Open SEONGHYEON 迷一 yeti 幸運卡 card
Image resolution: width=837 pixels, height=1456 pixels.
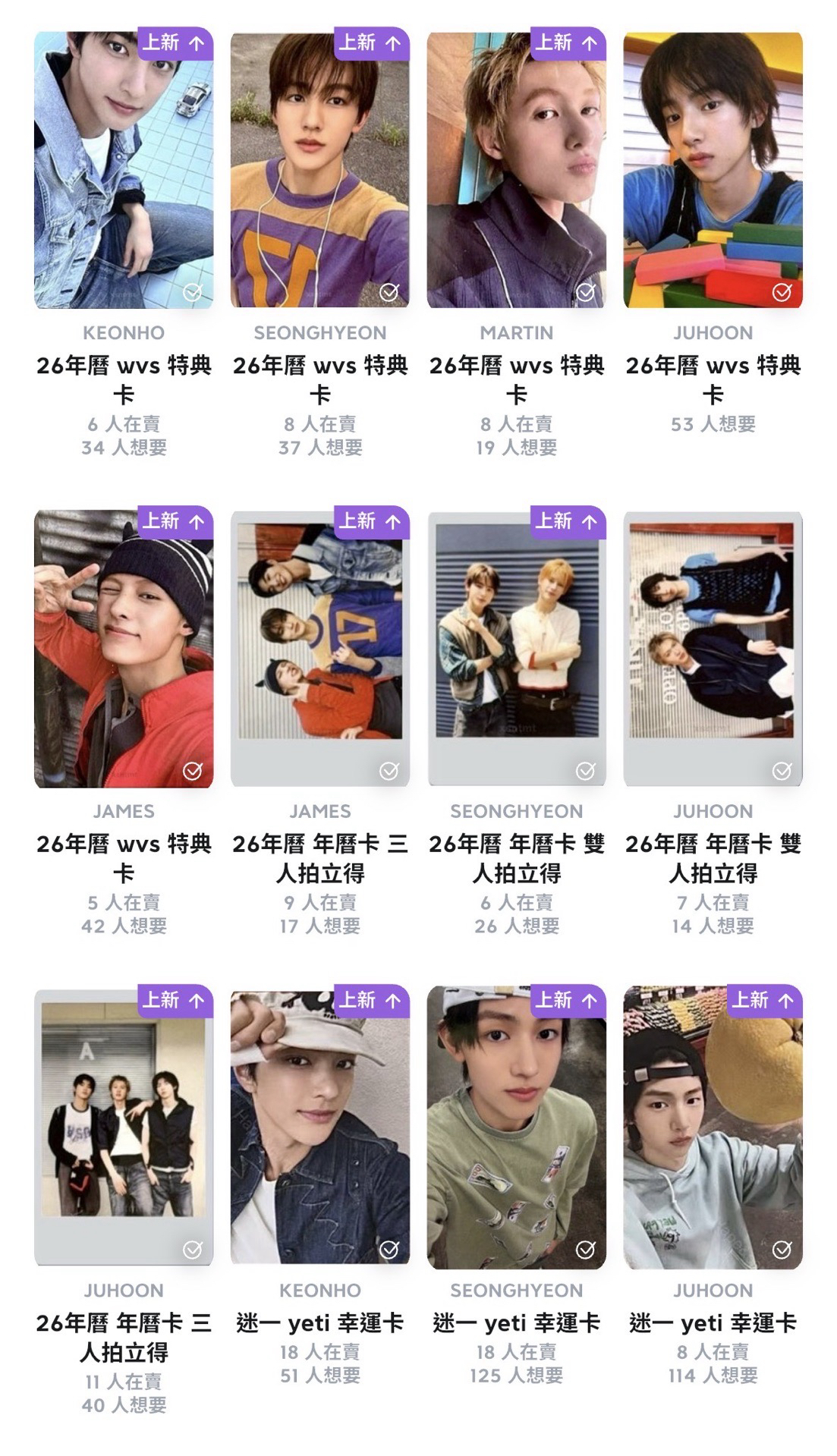pyautogui.click(x=516, y=1127)
